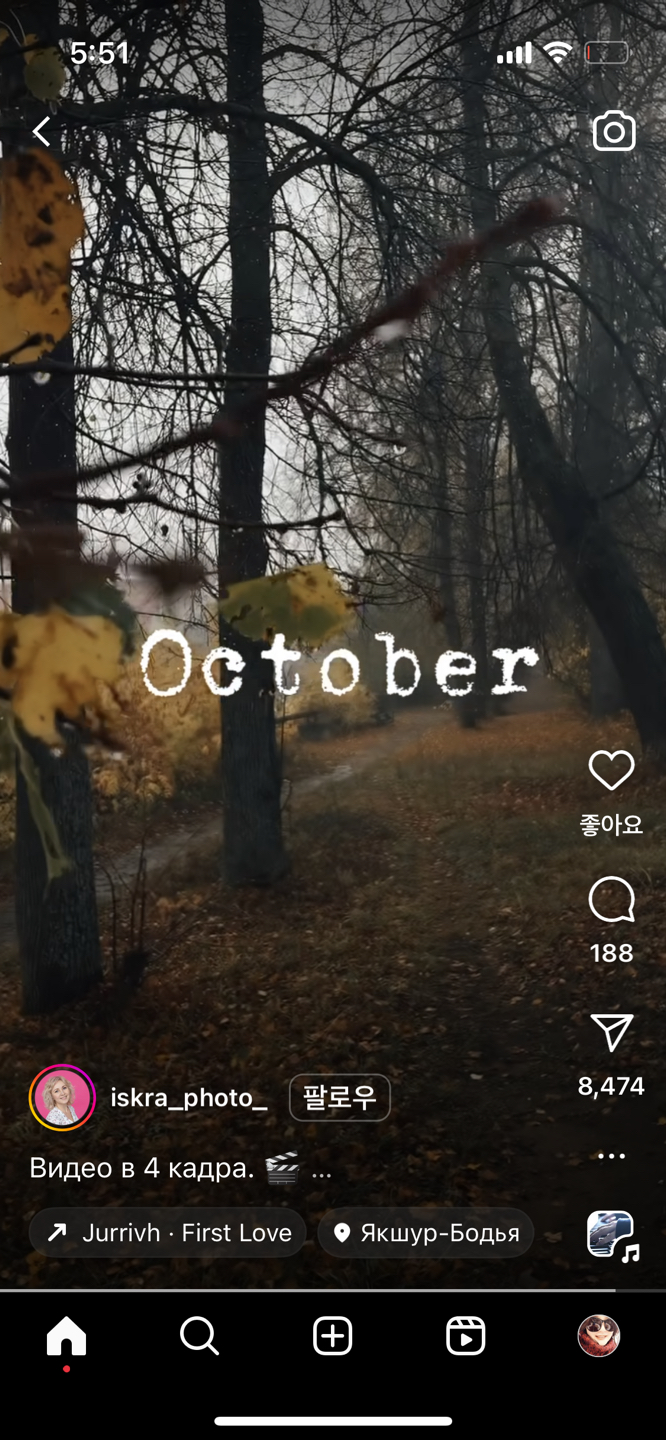Create a new post with the plus tab

click(x=332, y=1336)
